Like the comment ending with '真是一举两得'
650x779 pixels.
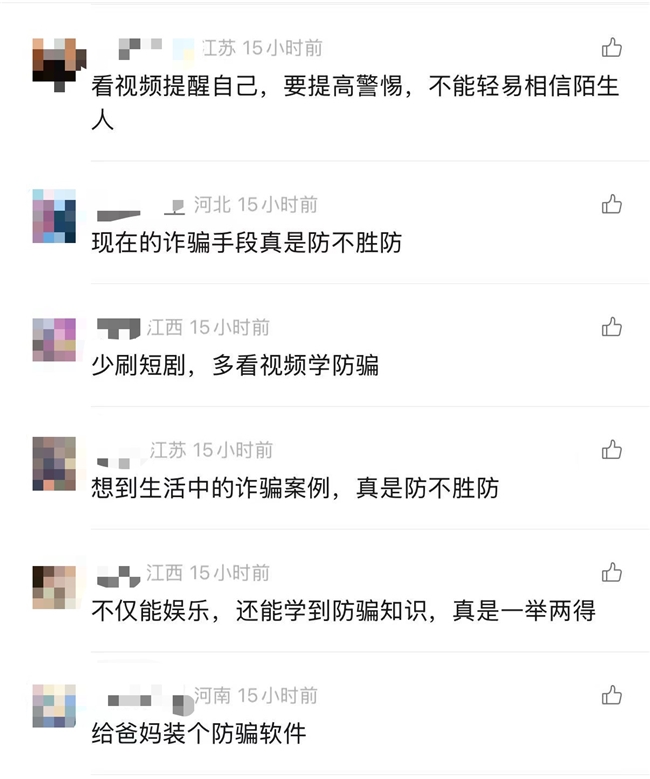tap(611, 572)
